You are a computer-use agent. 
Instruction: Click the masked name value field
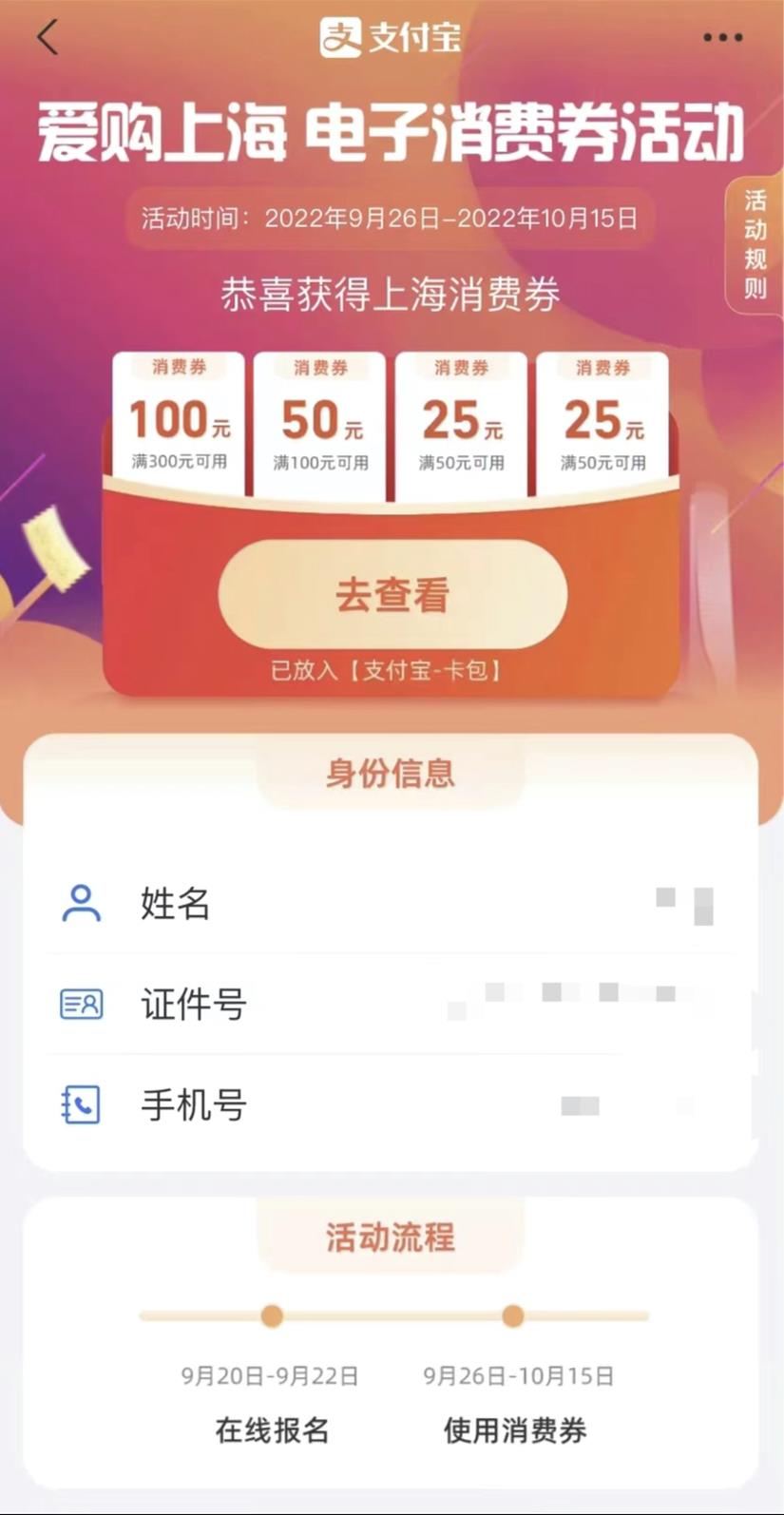(686, 903)
